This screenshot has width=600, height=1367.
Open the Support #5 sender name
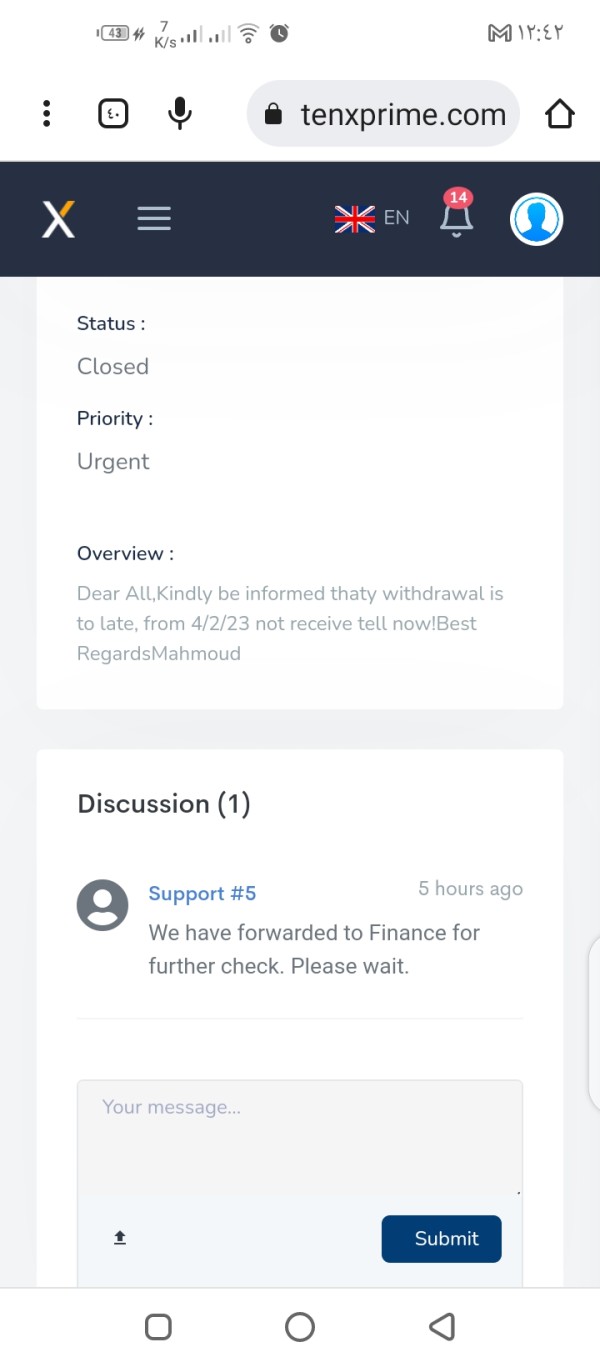coord(202,893)
